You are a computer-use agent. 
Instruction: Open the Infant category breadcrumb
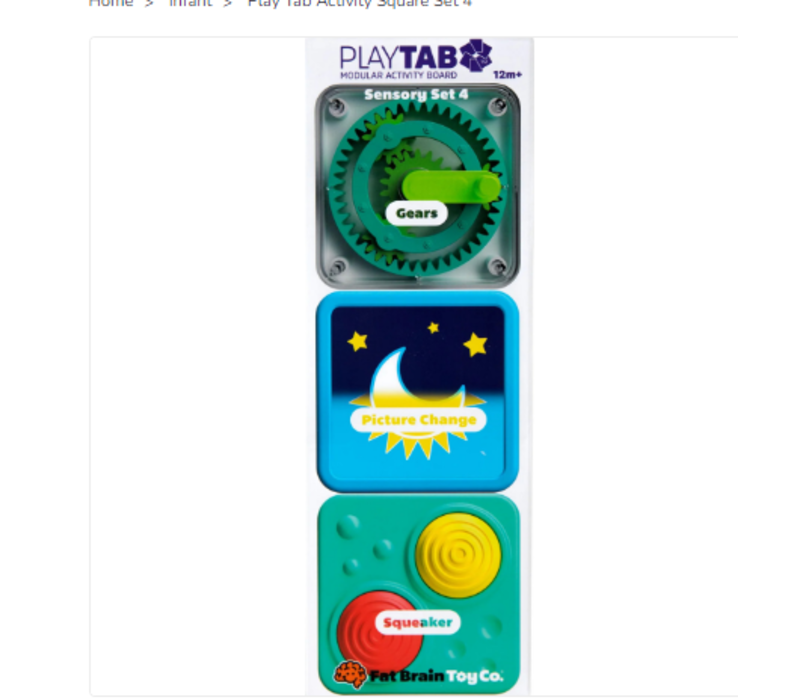click(x=190, y=3)
